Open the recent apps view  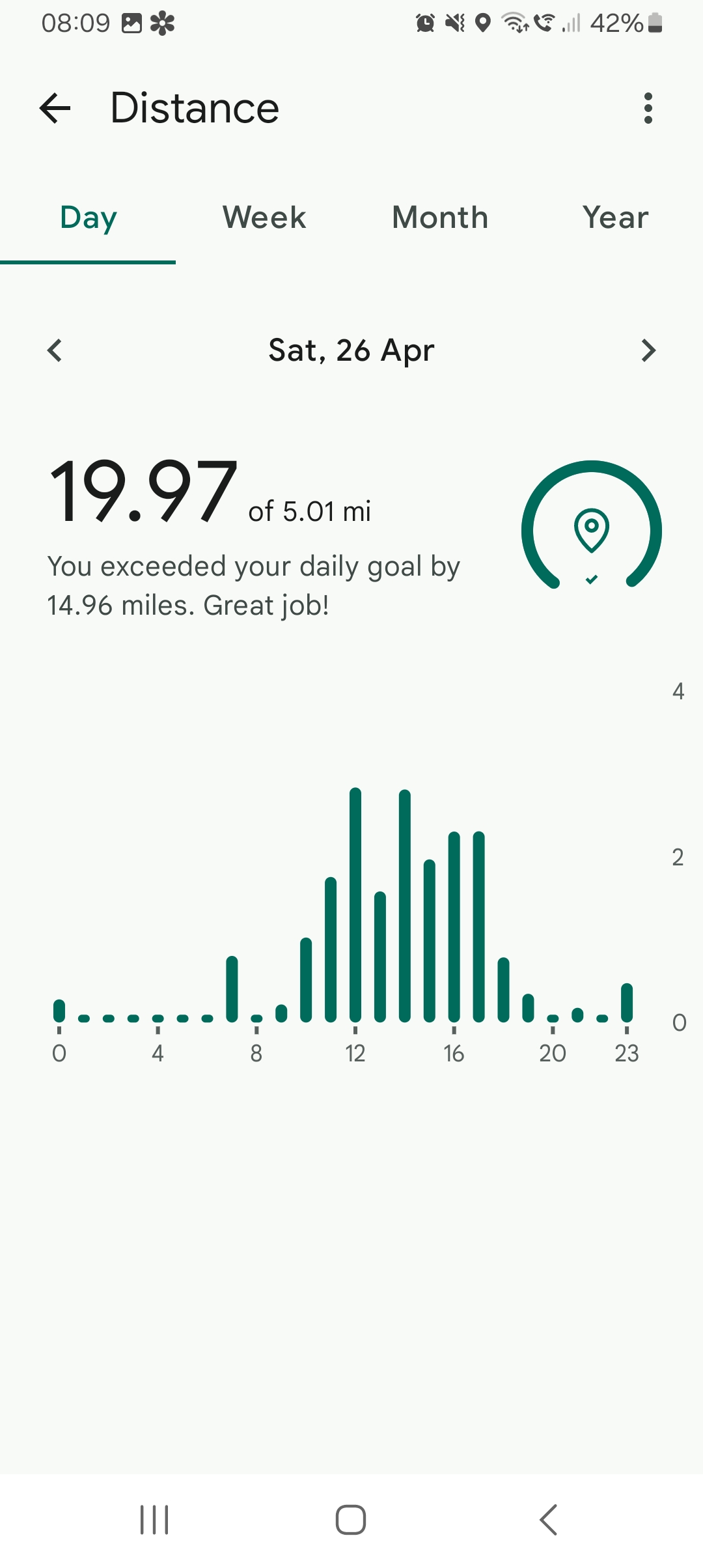coord(154,1520)
